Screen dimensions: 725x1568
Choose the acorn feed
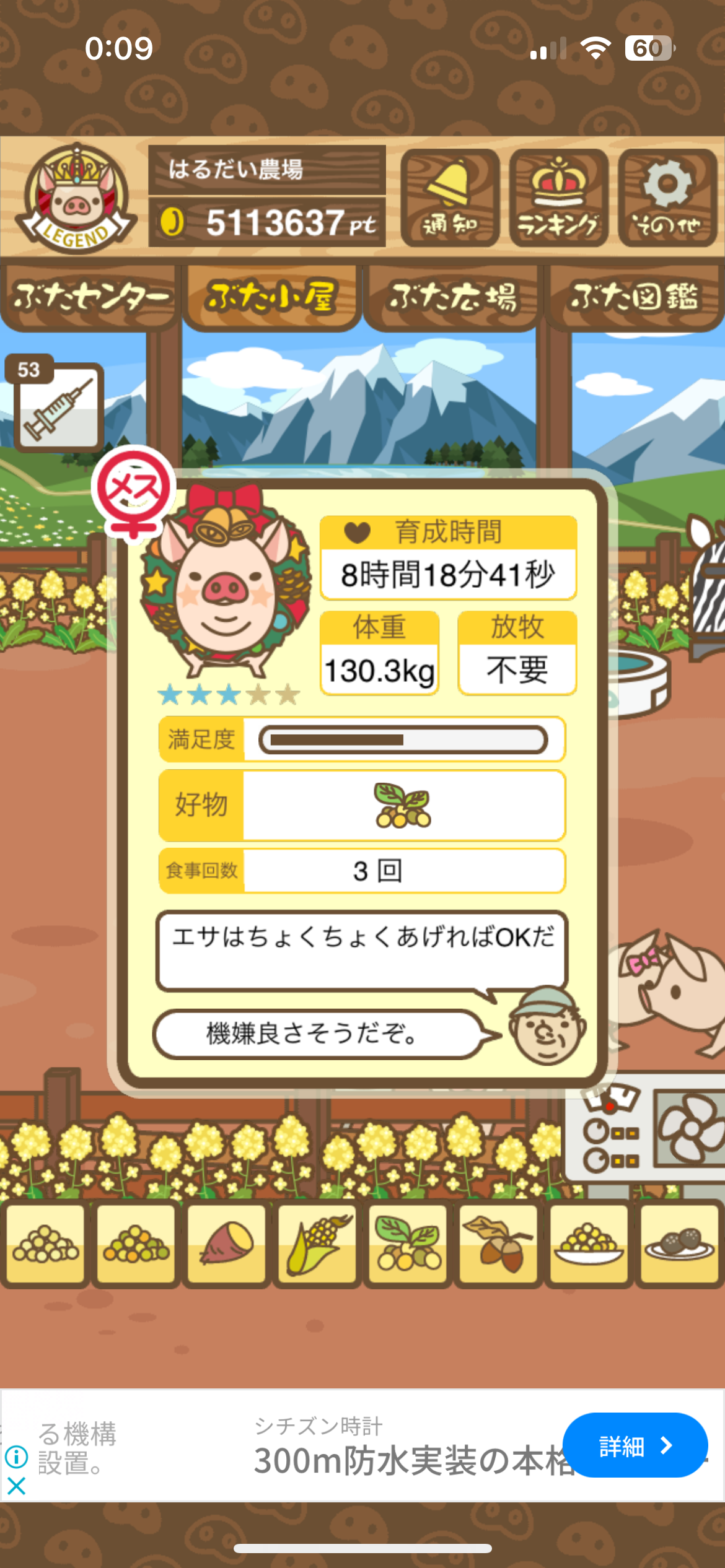(498, 1243)
